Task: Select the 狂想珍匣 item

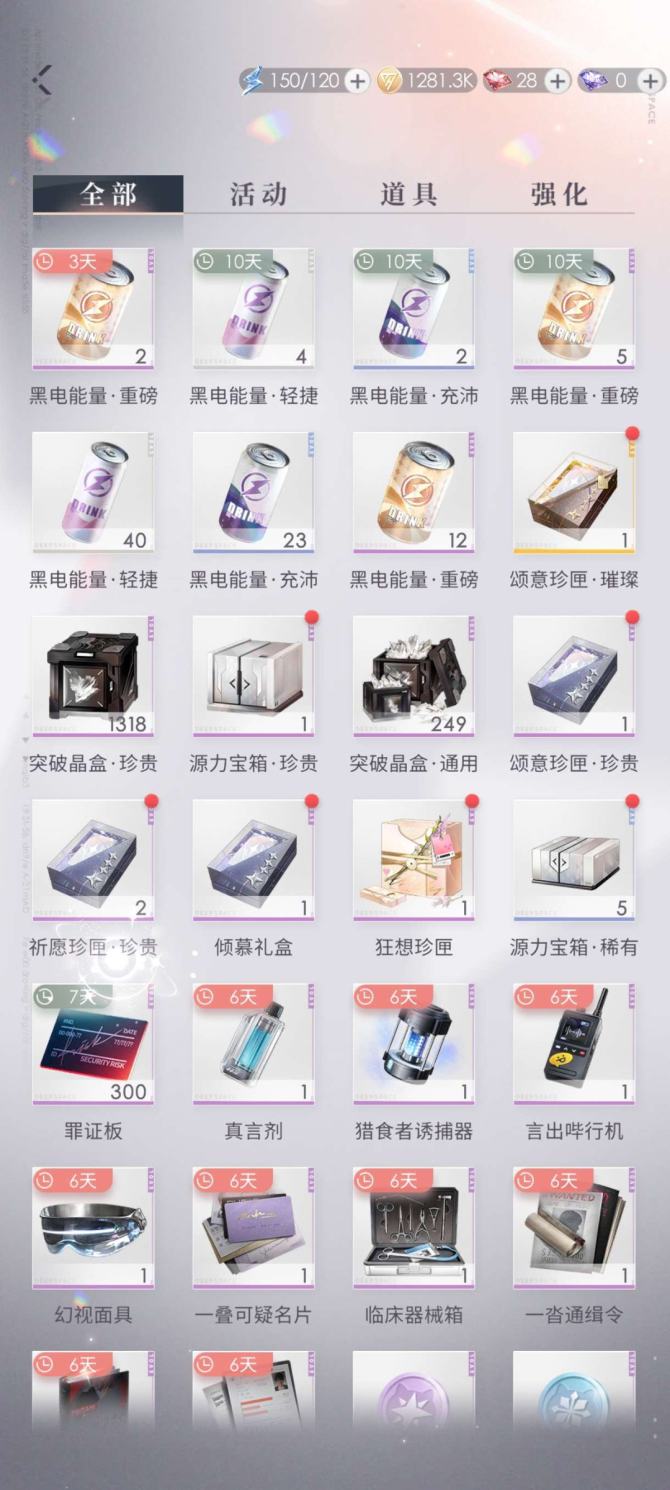Action: pyautogui.click(x=413, y=860)
